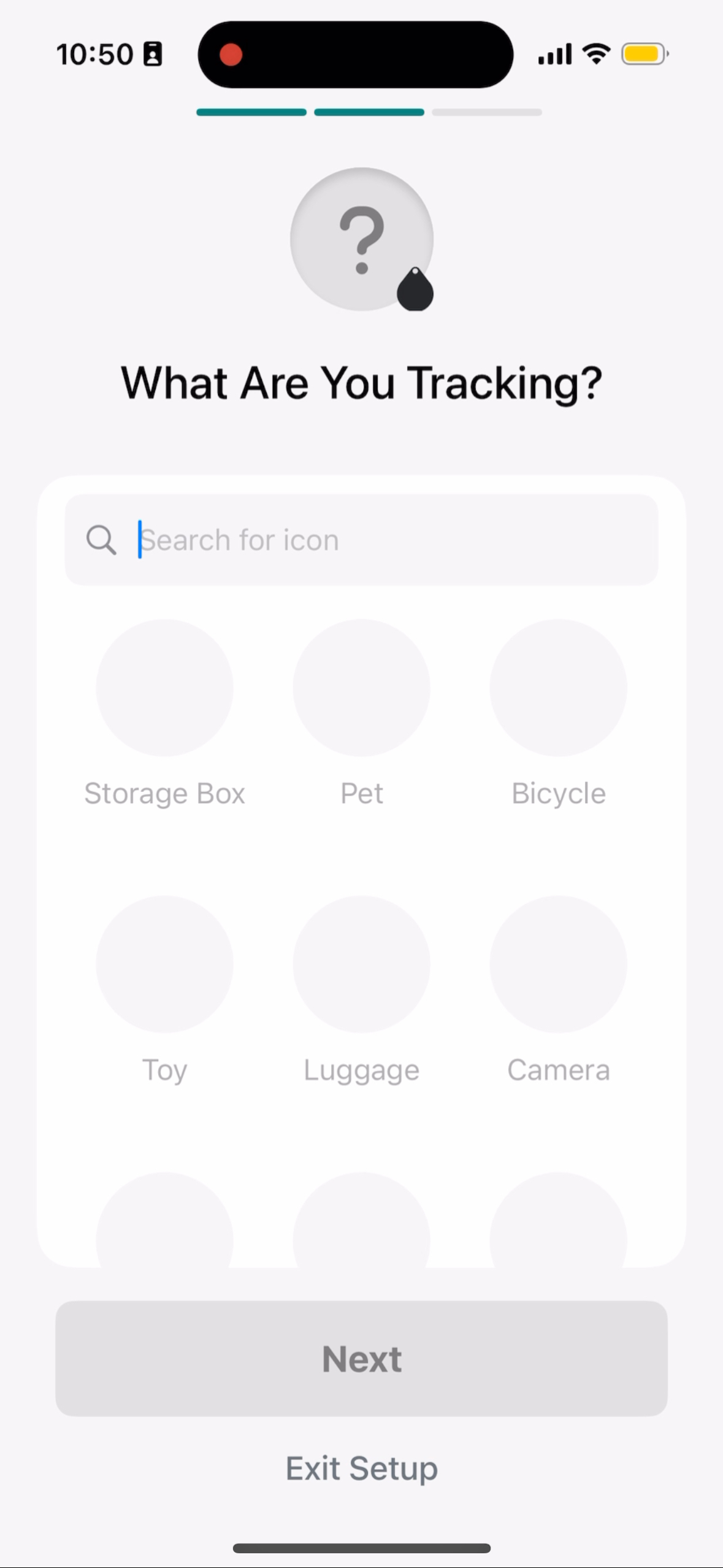Pick the Bicycle icon
The height and width of the screenshot is (1568, 723).
(558, 688)
